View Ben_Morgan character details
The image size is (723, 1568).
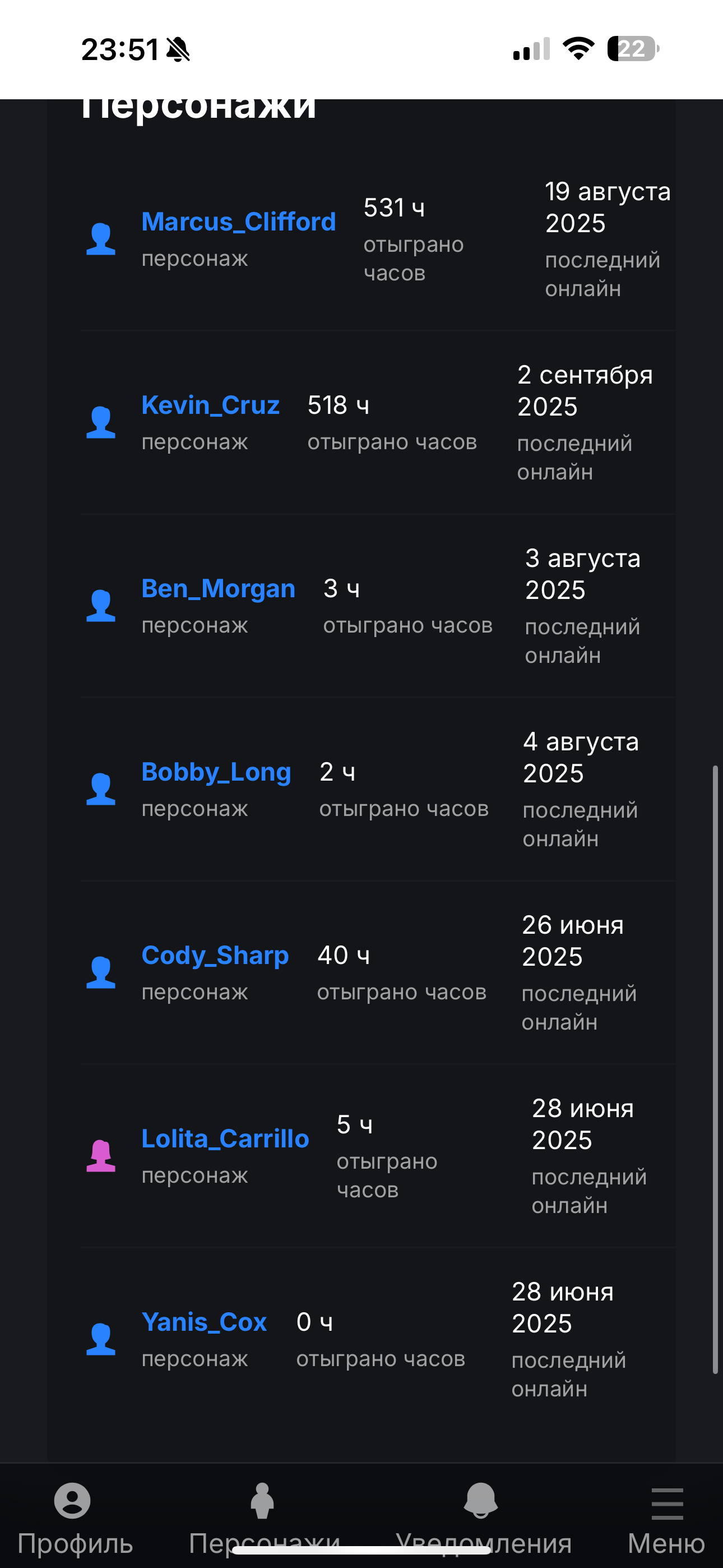219,589
